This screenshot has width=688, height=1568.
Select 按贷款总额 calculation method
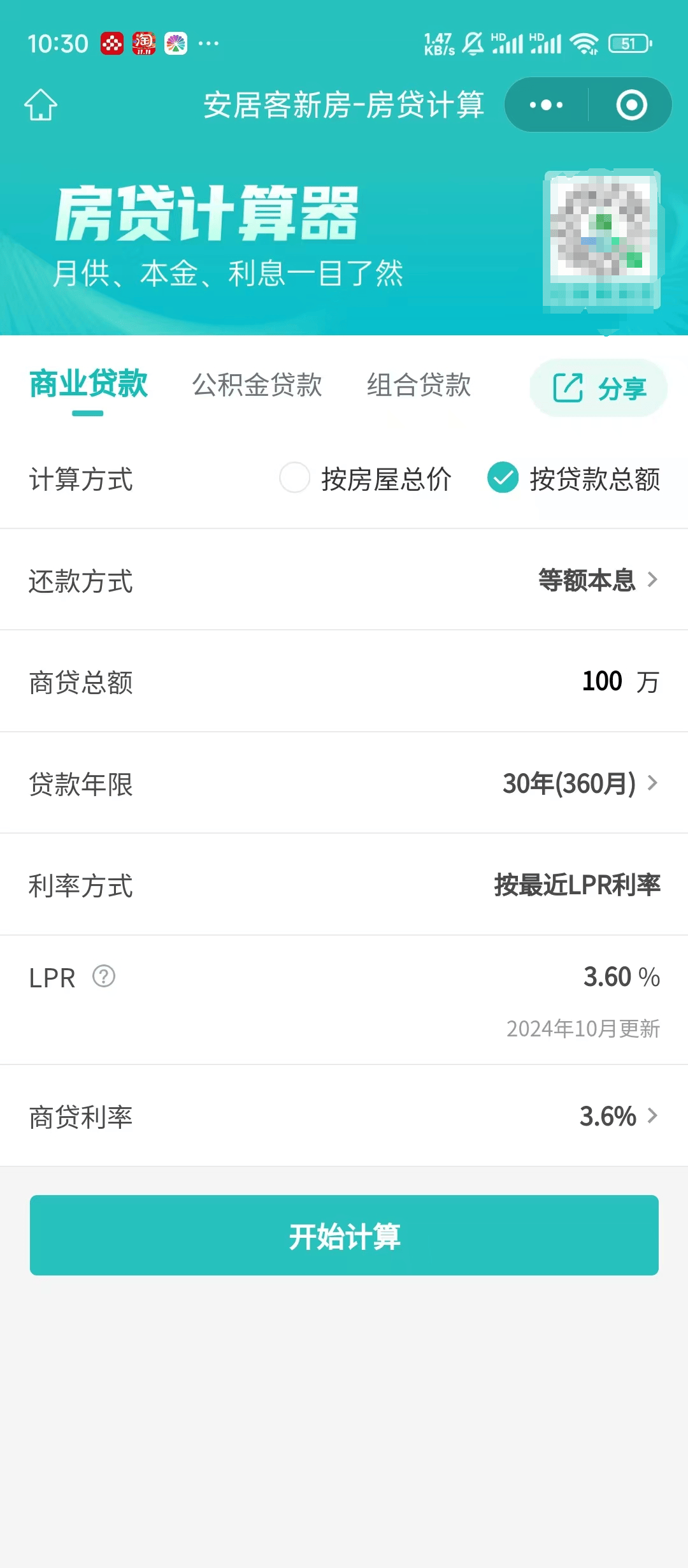(x=573, y=479)
